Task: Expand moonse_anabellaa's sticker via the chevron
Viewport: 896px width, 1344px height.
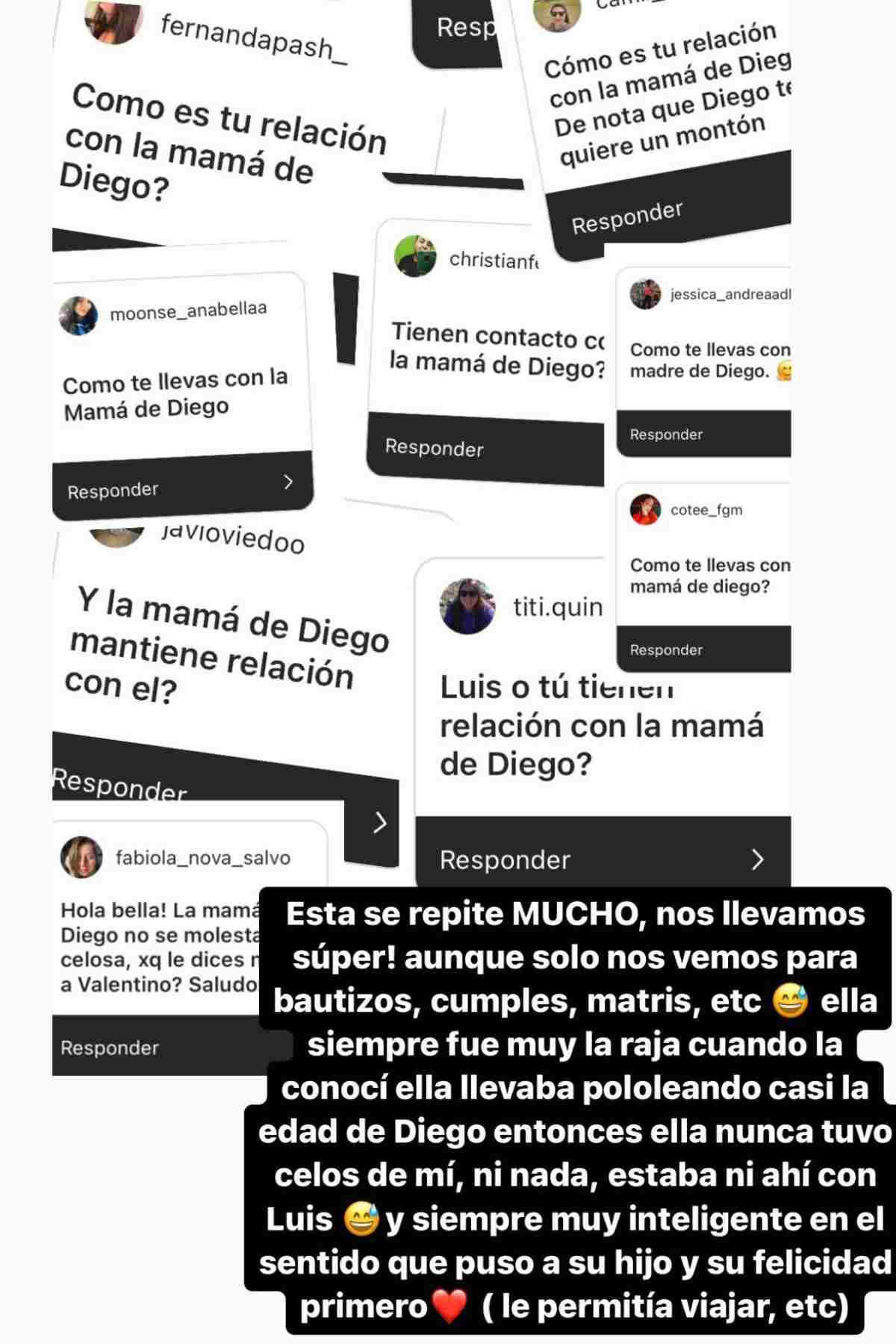Action: tap(287, 483)
